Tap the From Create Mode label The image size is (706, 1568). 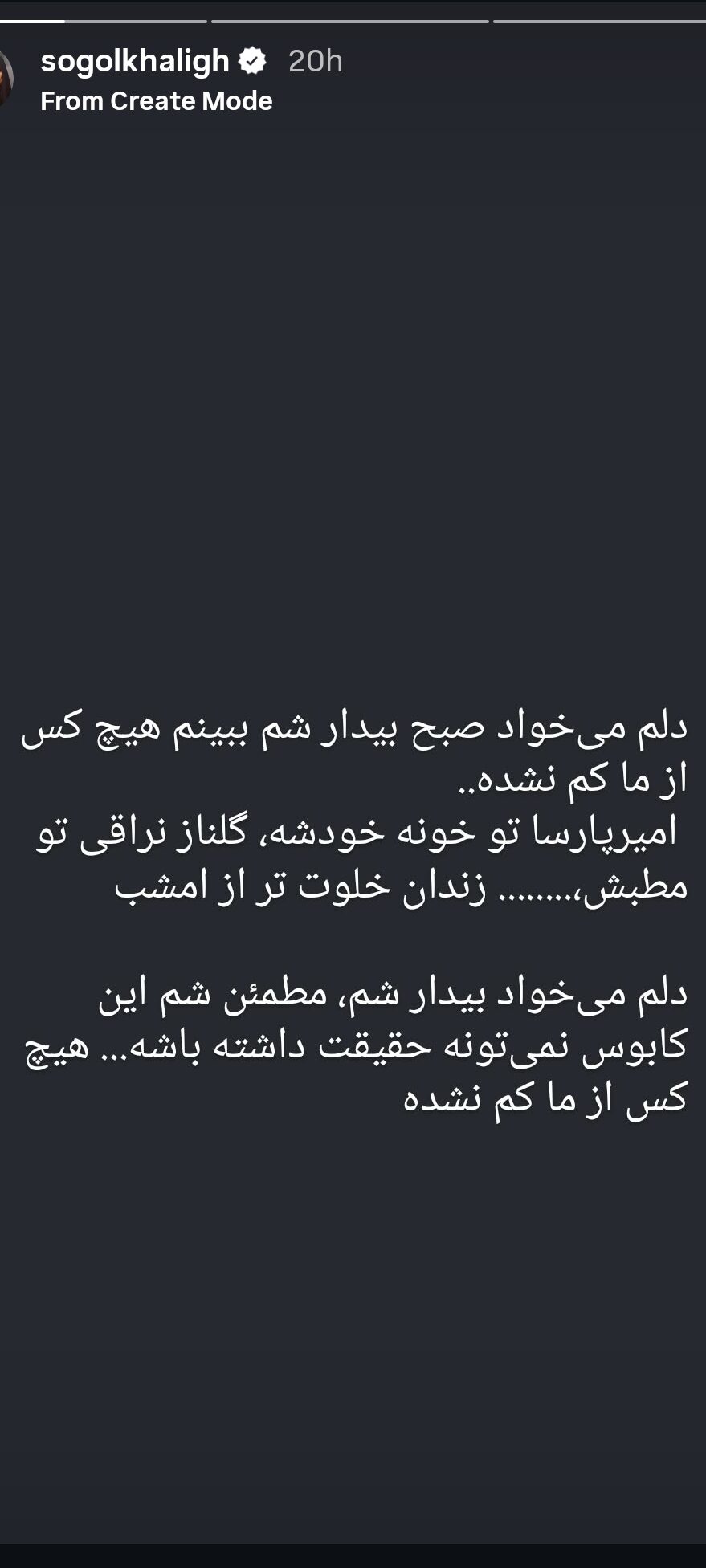tap(157, 101)
